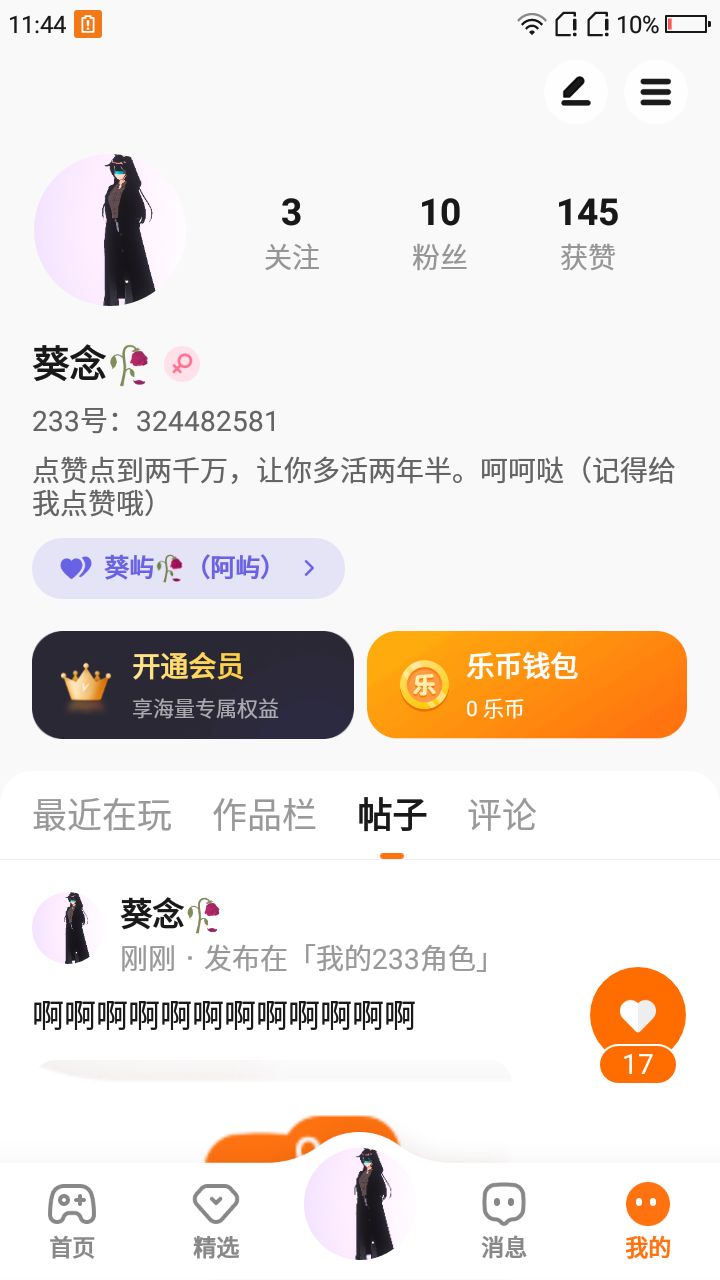Tap the center character avatar button
The height and width of the screenshot is (1280, 720).
360,1203
